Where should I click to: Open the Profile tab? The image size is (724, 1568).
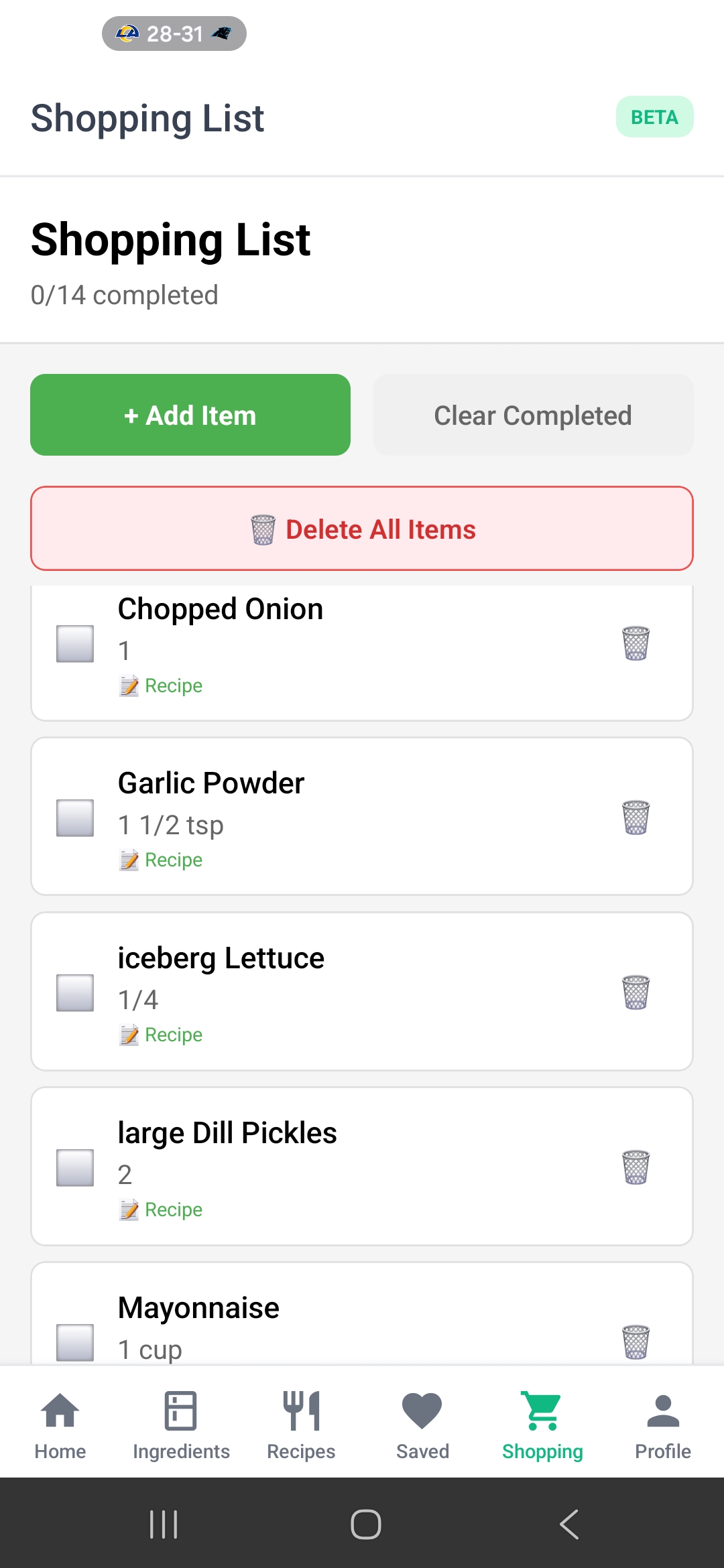663,1425
